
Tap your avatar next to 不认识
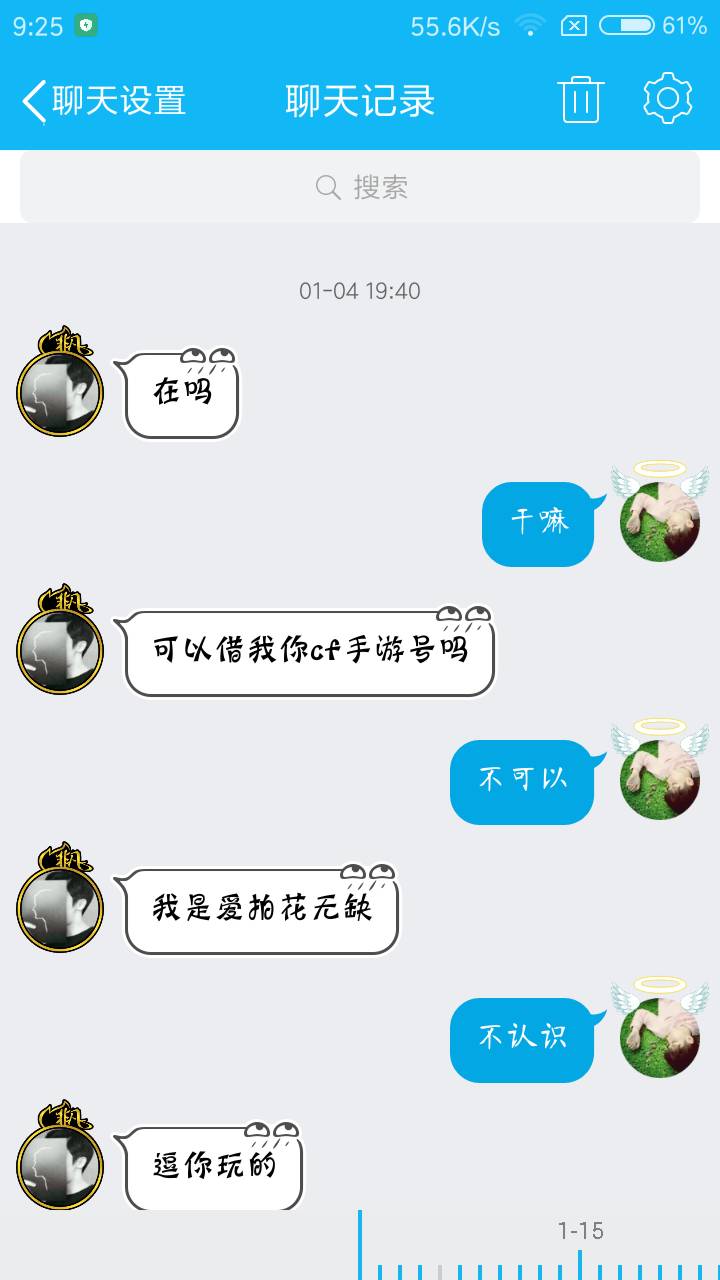(x=659, y=1036)
